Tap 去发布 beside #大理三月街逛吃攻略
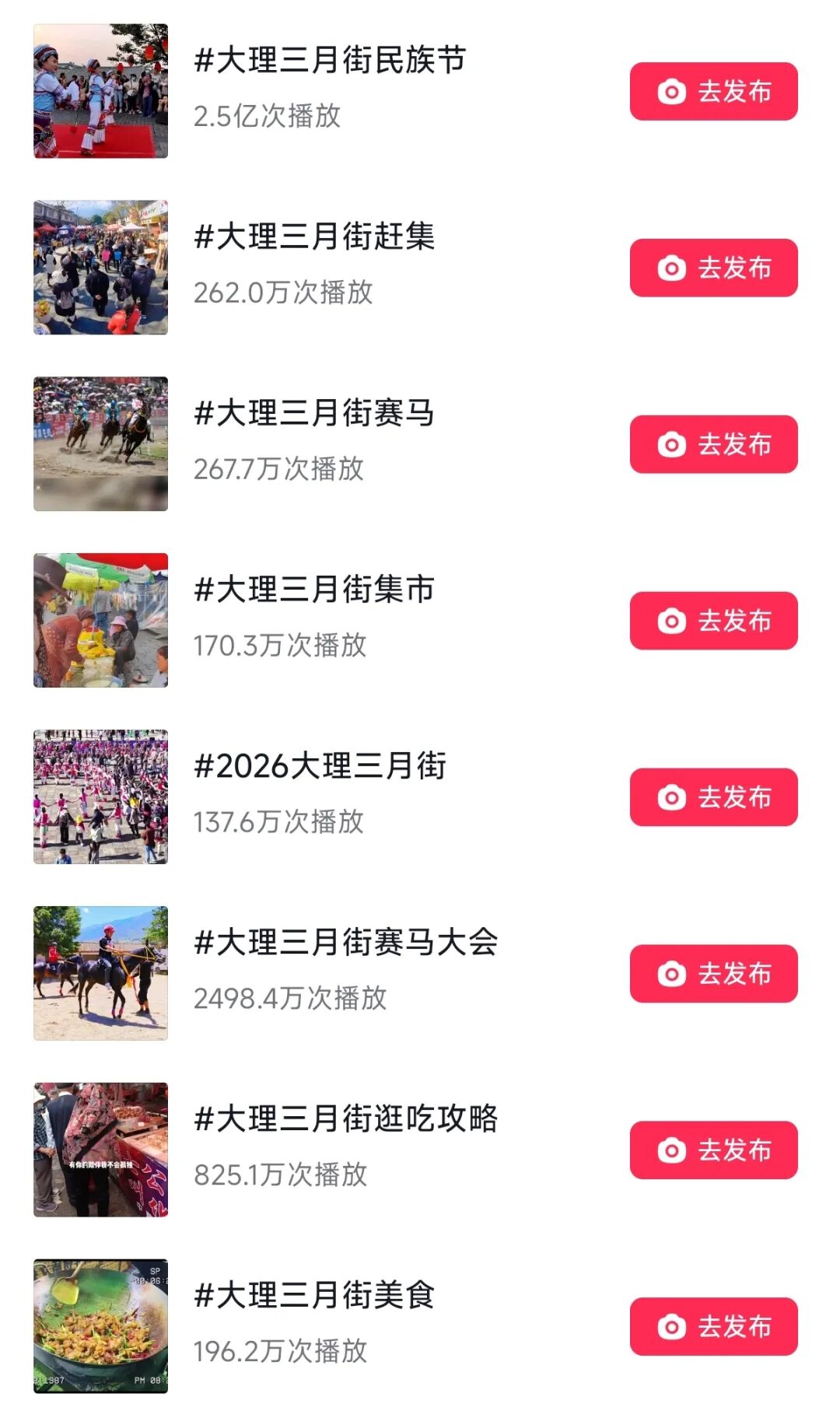This screenshot has width=840, height=1418. click(713, 1150)
